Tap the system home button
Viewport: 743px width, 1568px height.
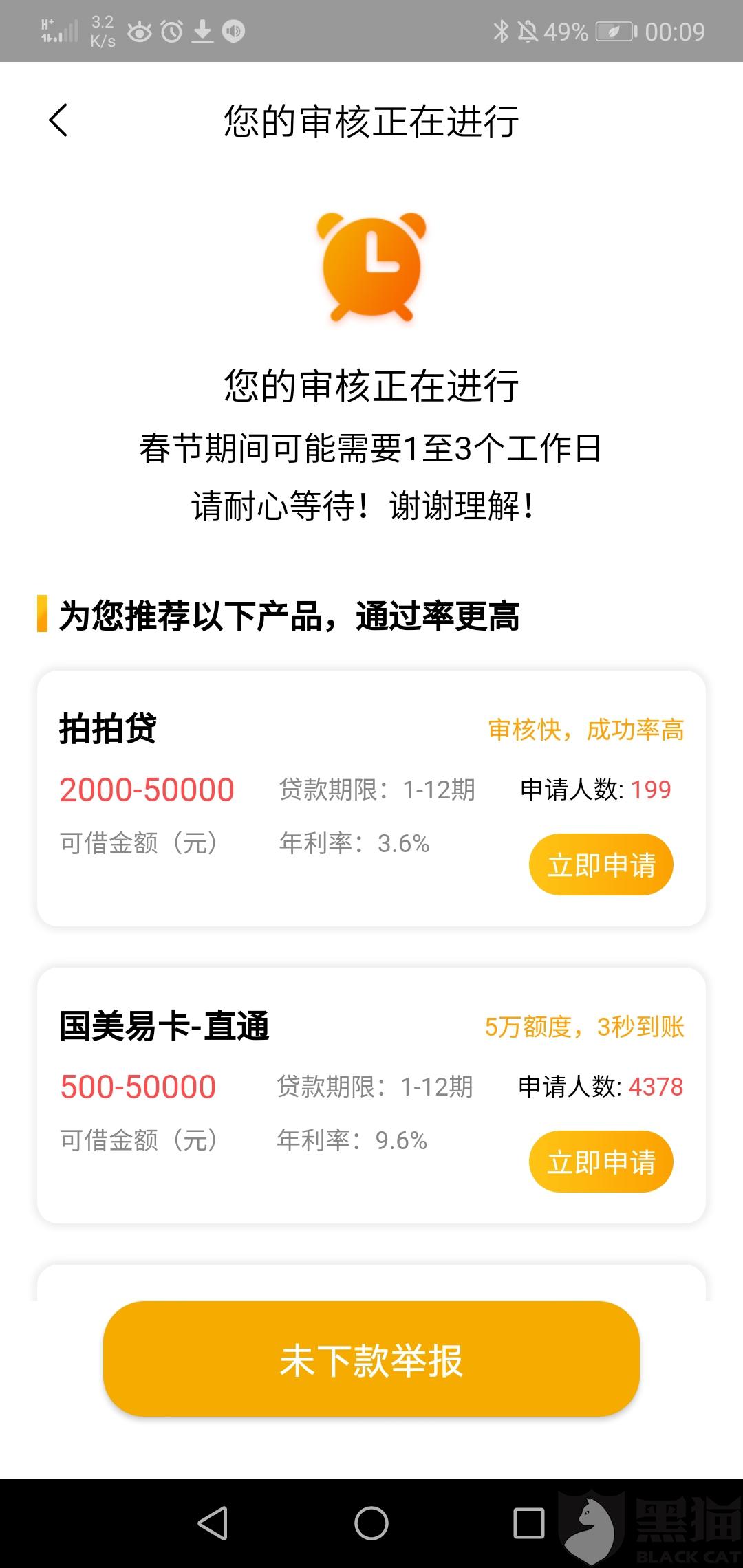click(371, 1523)
